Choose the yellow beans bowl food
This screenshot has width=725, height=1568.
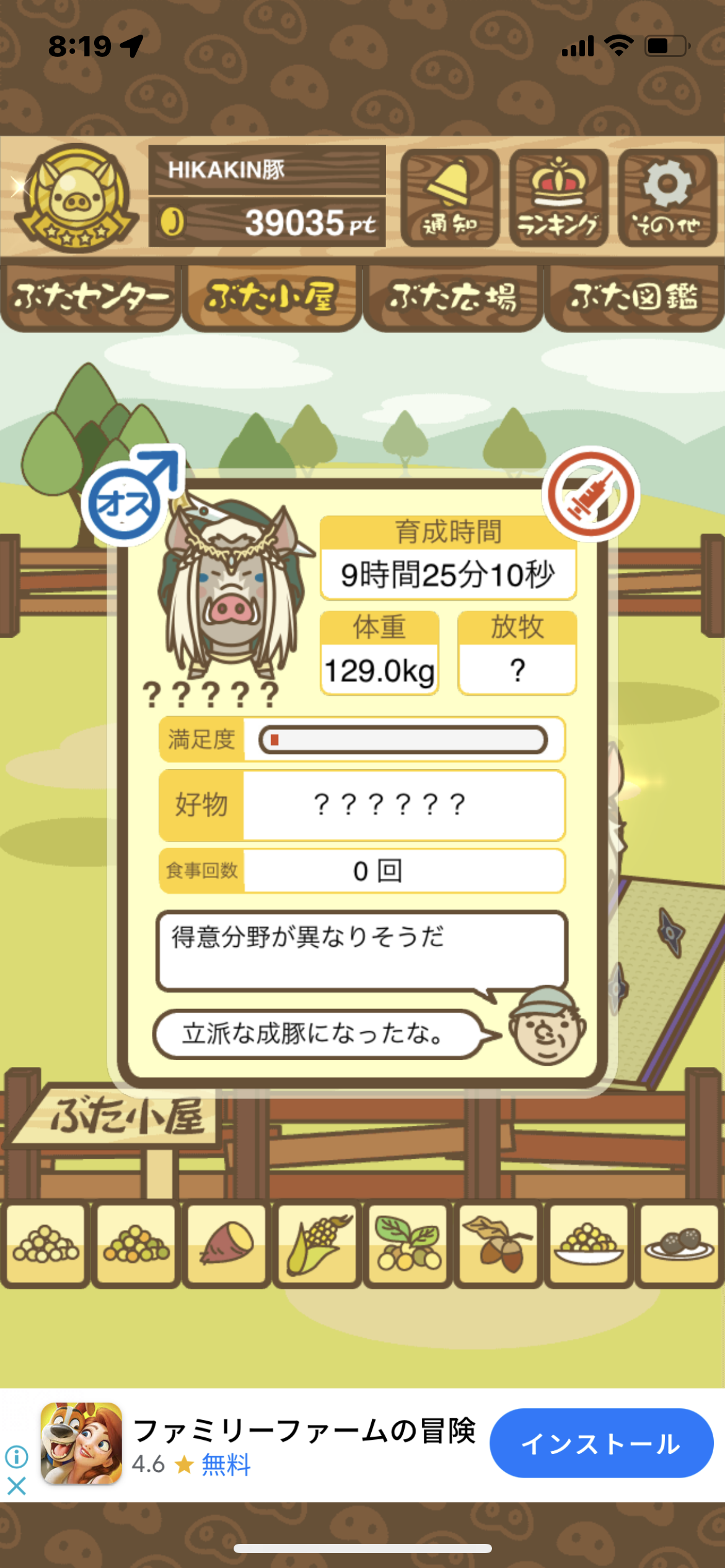[x=589, y=1244]
